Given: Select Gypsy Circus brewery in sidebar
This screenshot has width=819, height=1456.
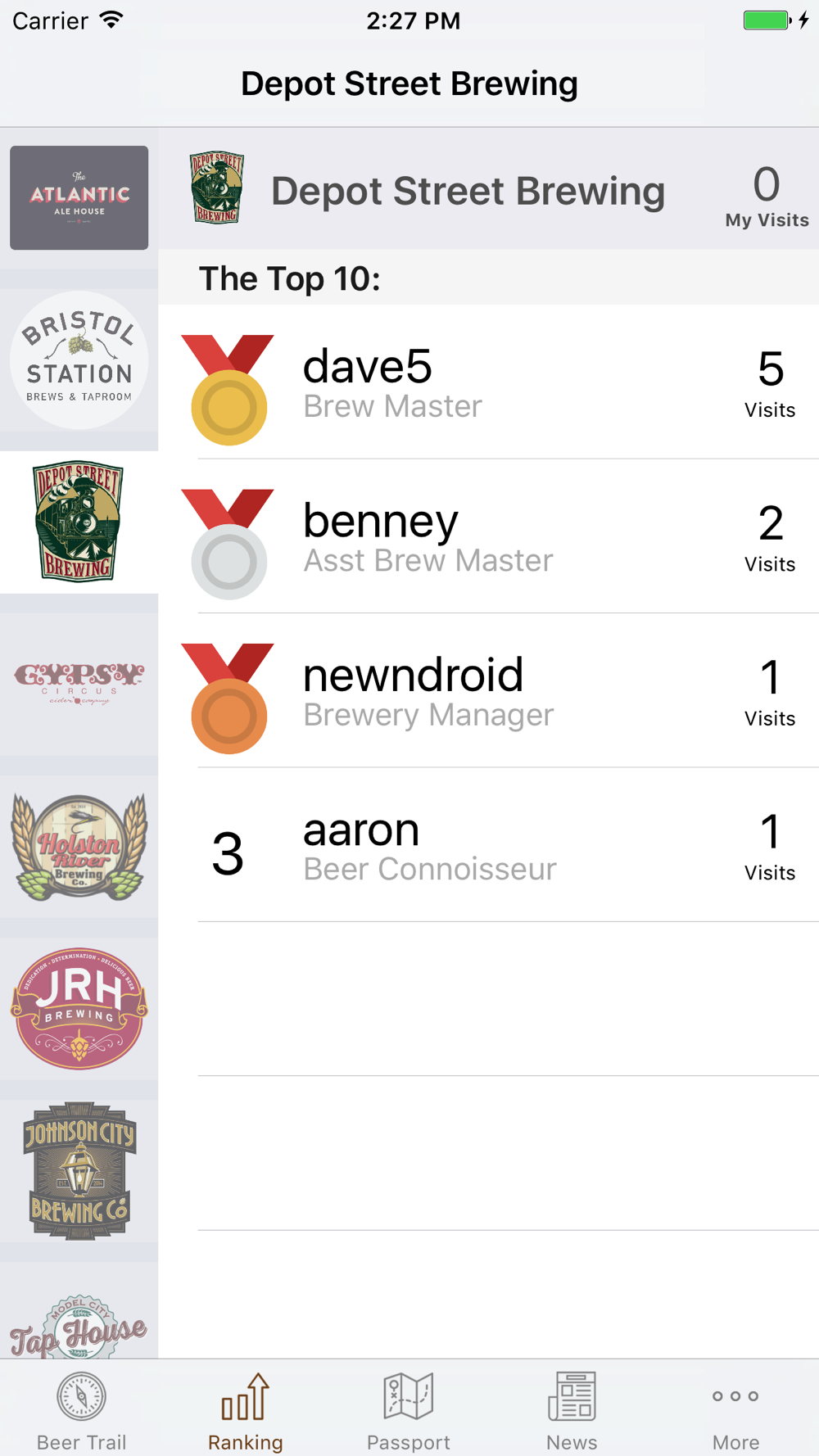Looking at the screenshot, I should 79,685.
